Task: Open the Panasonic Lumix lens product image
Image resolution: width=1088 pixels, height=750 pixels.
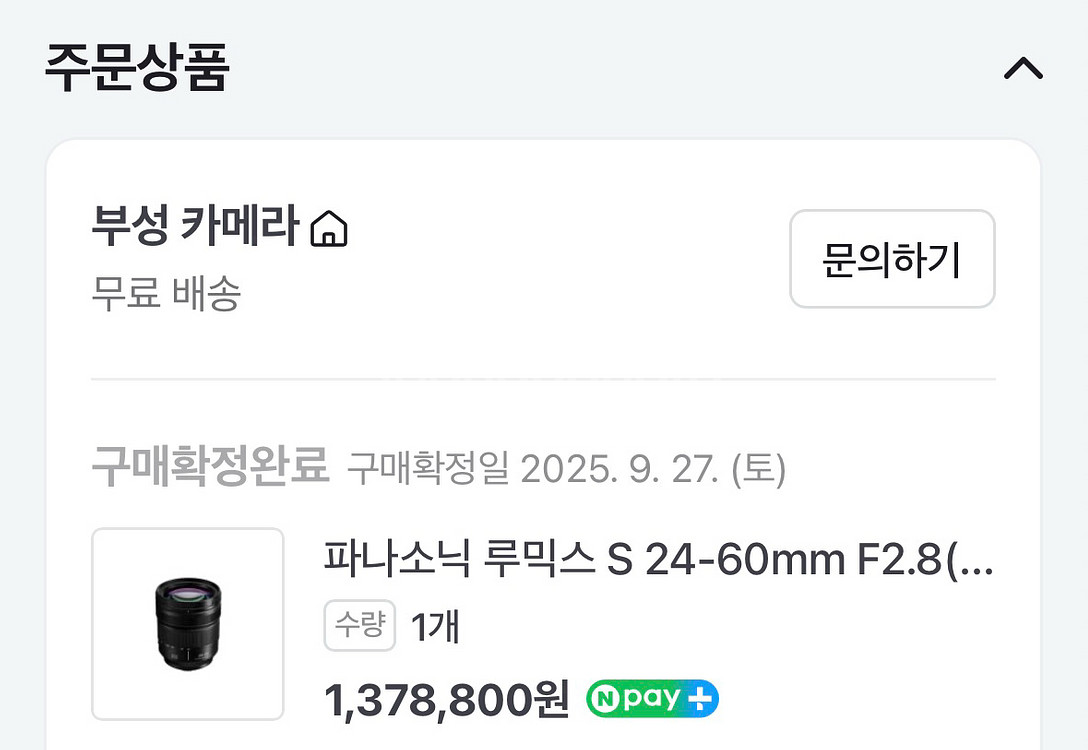Action: (187, 624)
